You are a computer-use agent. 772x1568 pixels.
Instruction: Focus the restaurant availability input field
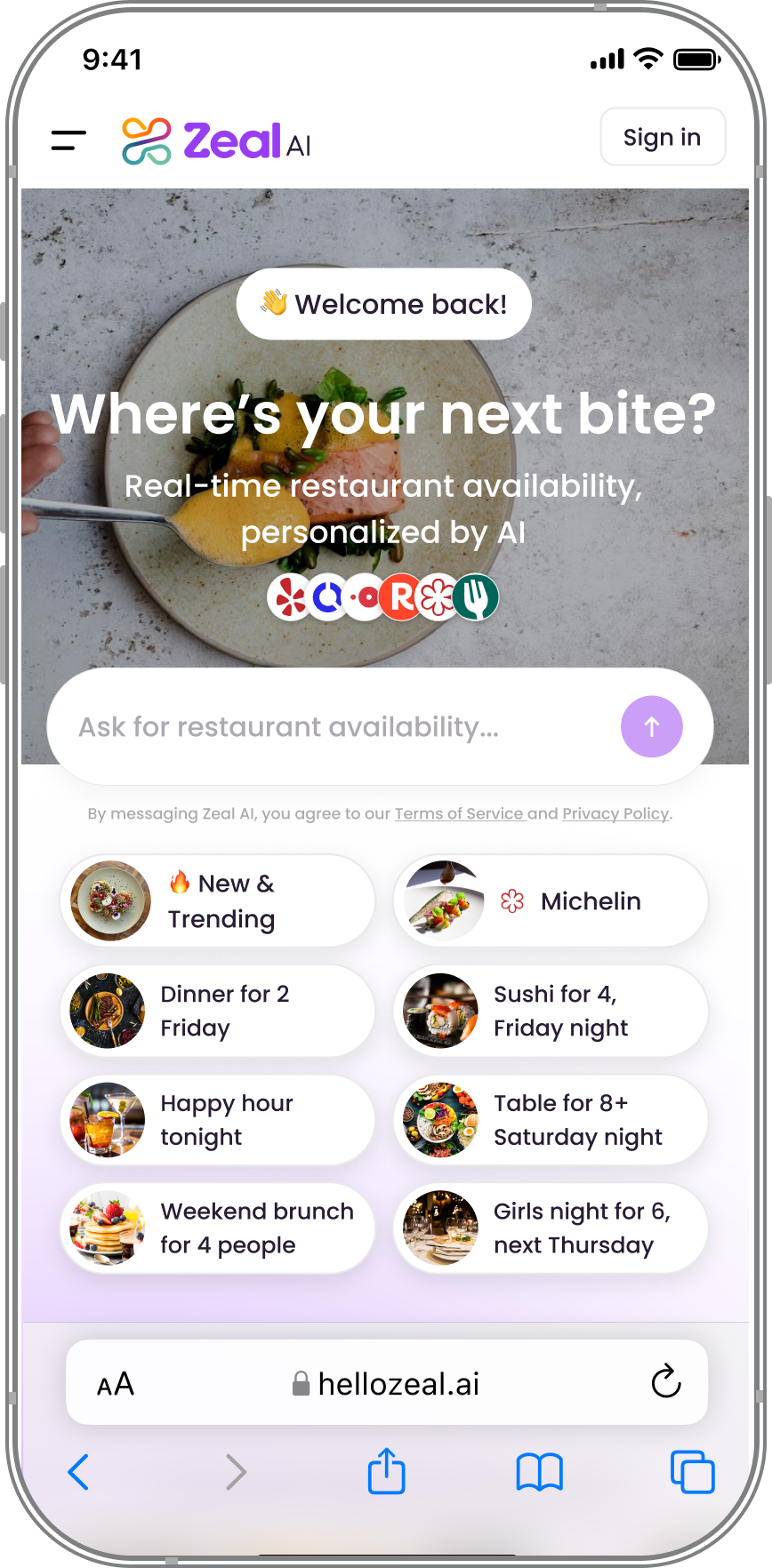tap(329, 727)
